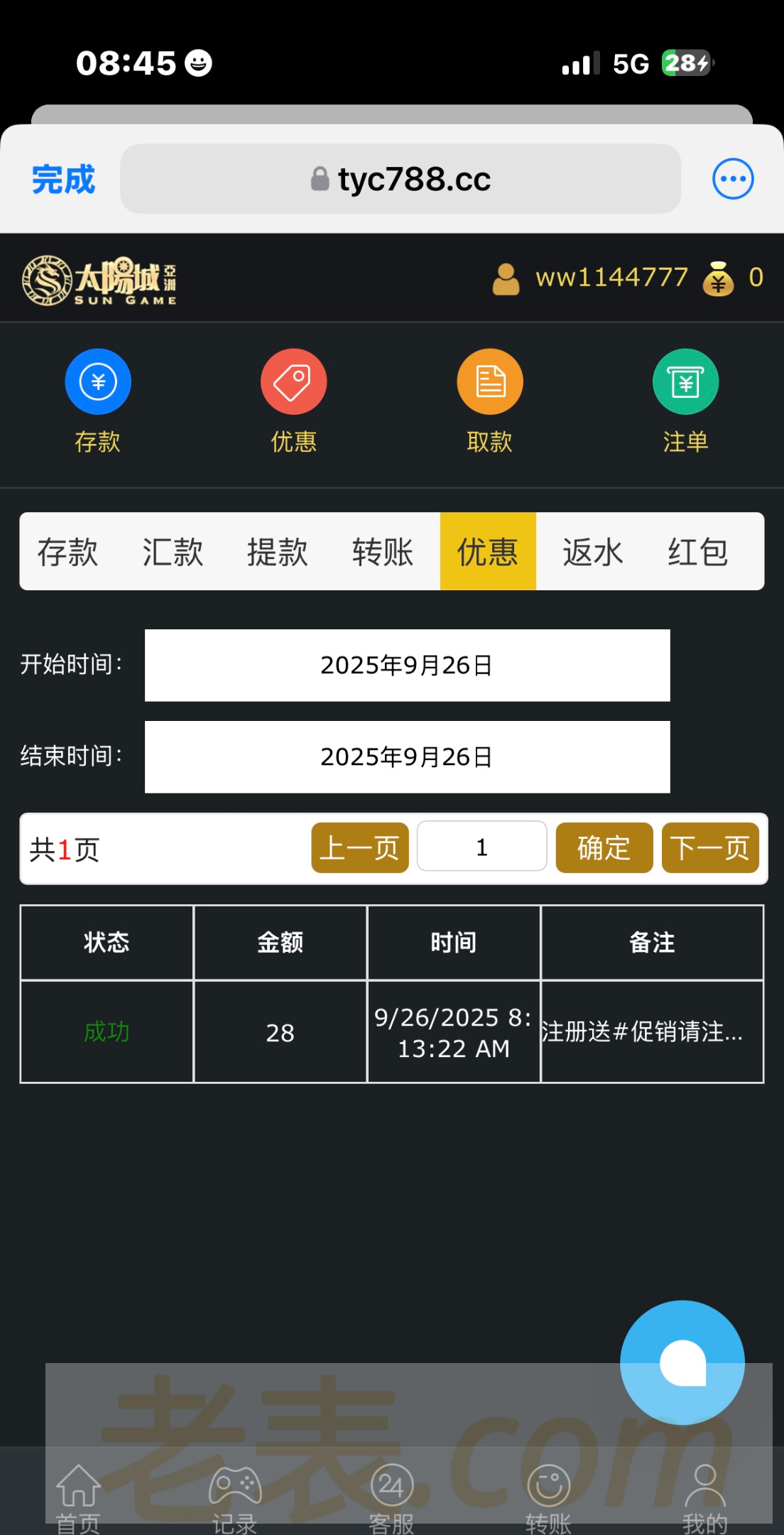Open the blue 存款 deposit icon
The width and height of the screenshot is (784, 1535).
[98, 382]
